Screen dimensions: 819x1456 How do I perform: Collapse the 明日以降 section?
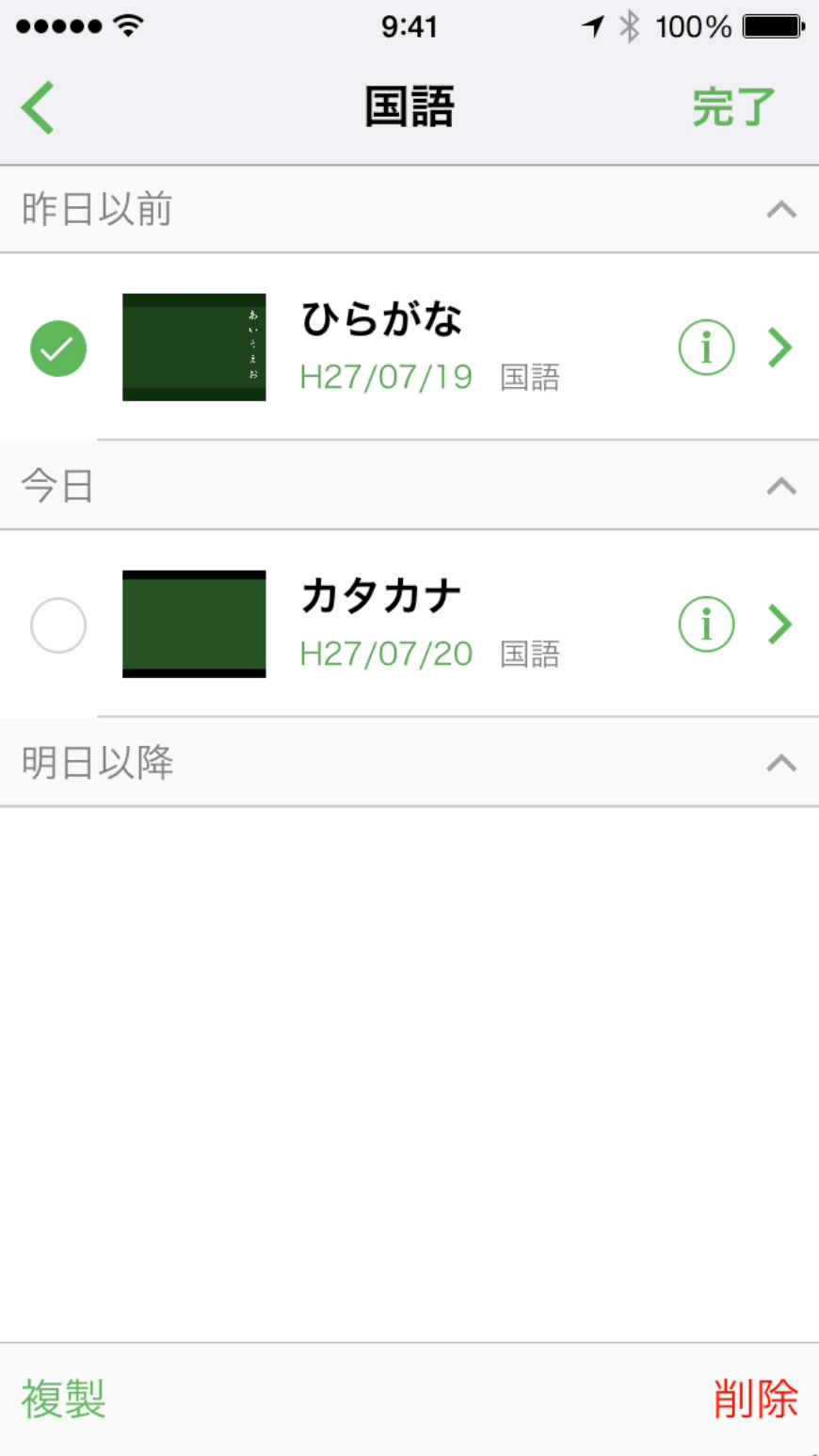coord(781,763)
